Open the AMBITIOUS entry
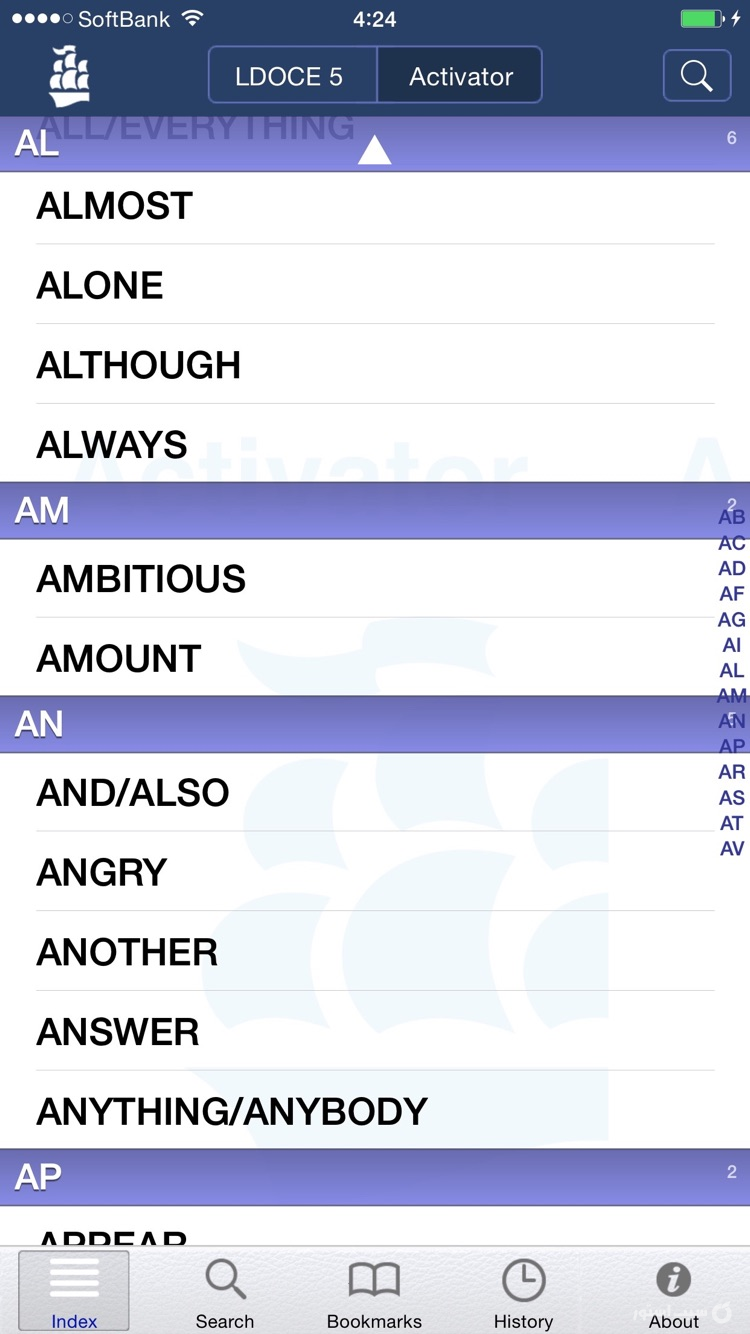 click(x=140, y=578)
